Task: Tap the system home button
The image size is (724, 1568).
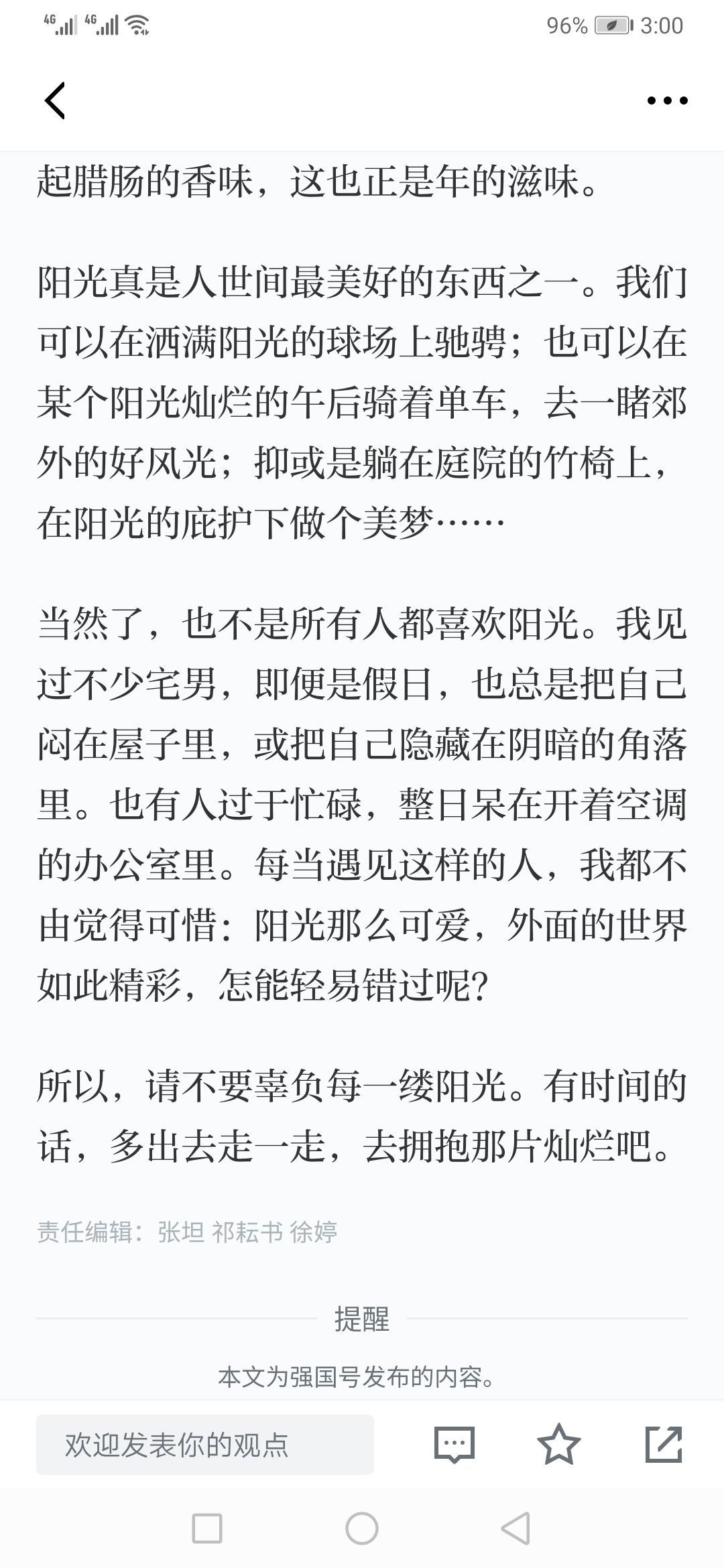Action: pos(362,1528)
